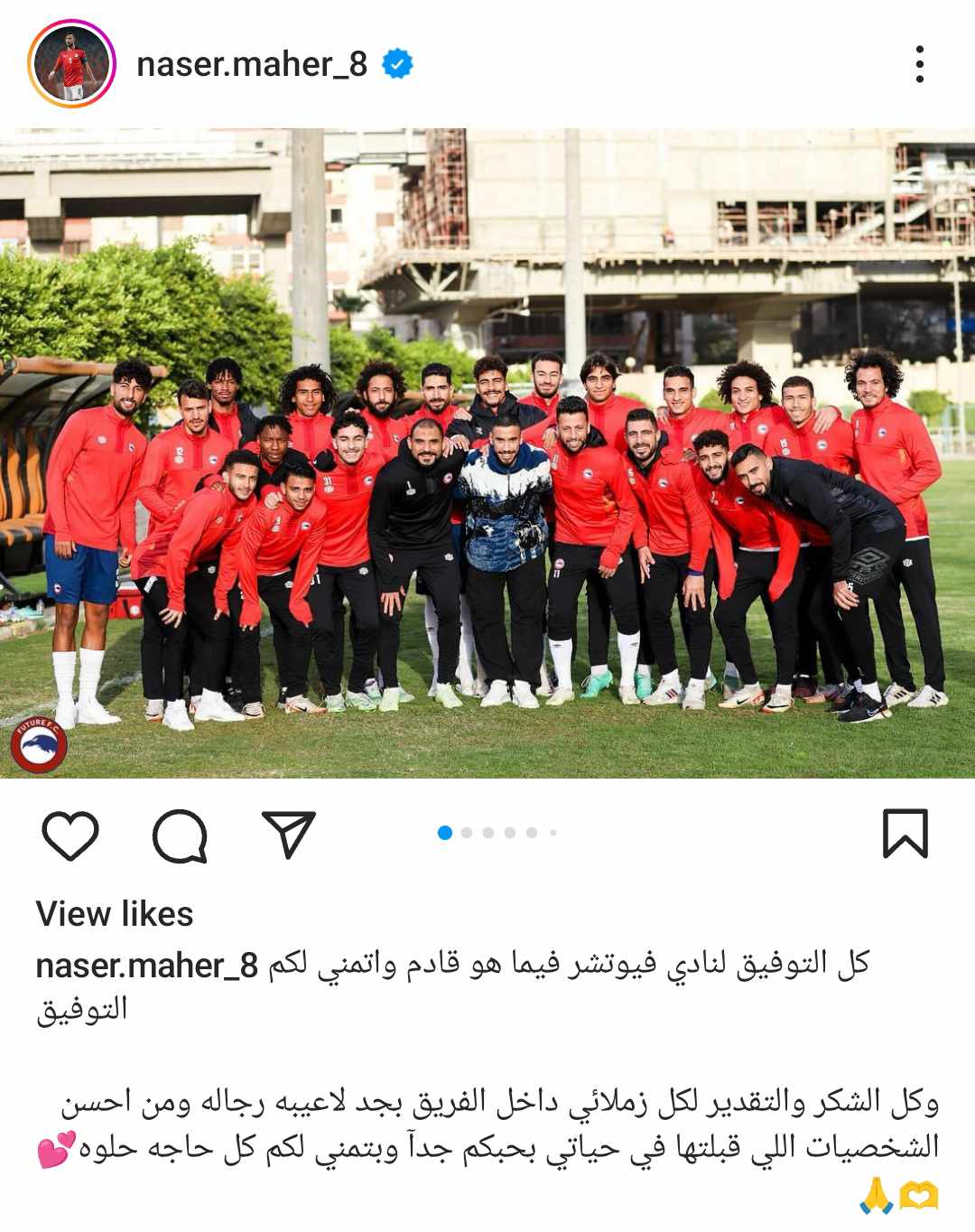Open the post's three-dot options menu
Viewport: 975px width, 1232px height.
pyautogui.click(x=919, y=64)
